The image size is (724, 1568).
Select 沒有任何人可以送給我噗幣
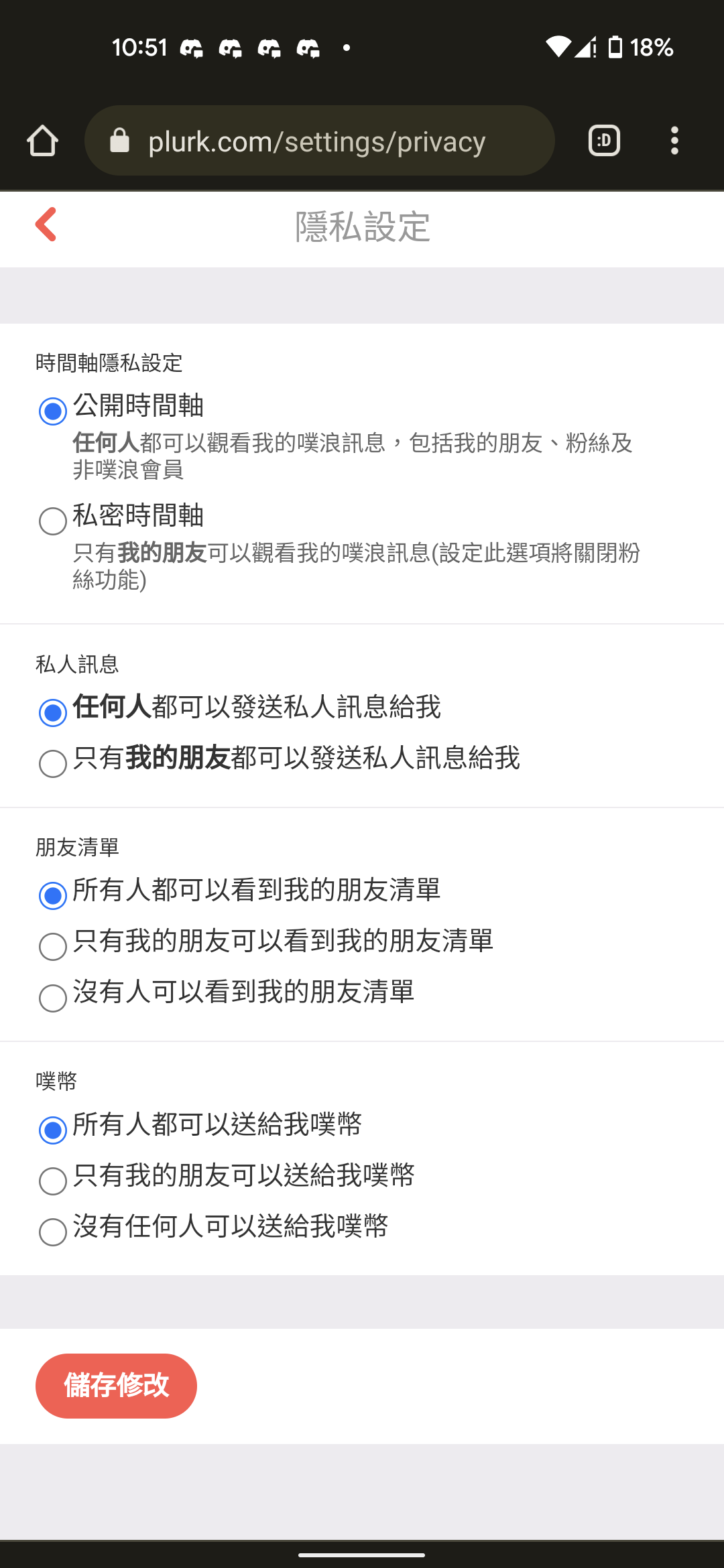point(53,1232)
